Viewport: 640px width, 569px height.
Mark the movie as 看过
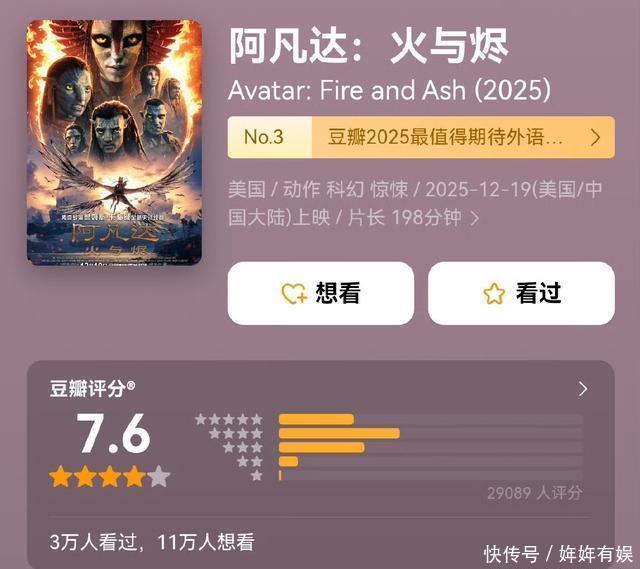tap(521, 293)
